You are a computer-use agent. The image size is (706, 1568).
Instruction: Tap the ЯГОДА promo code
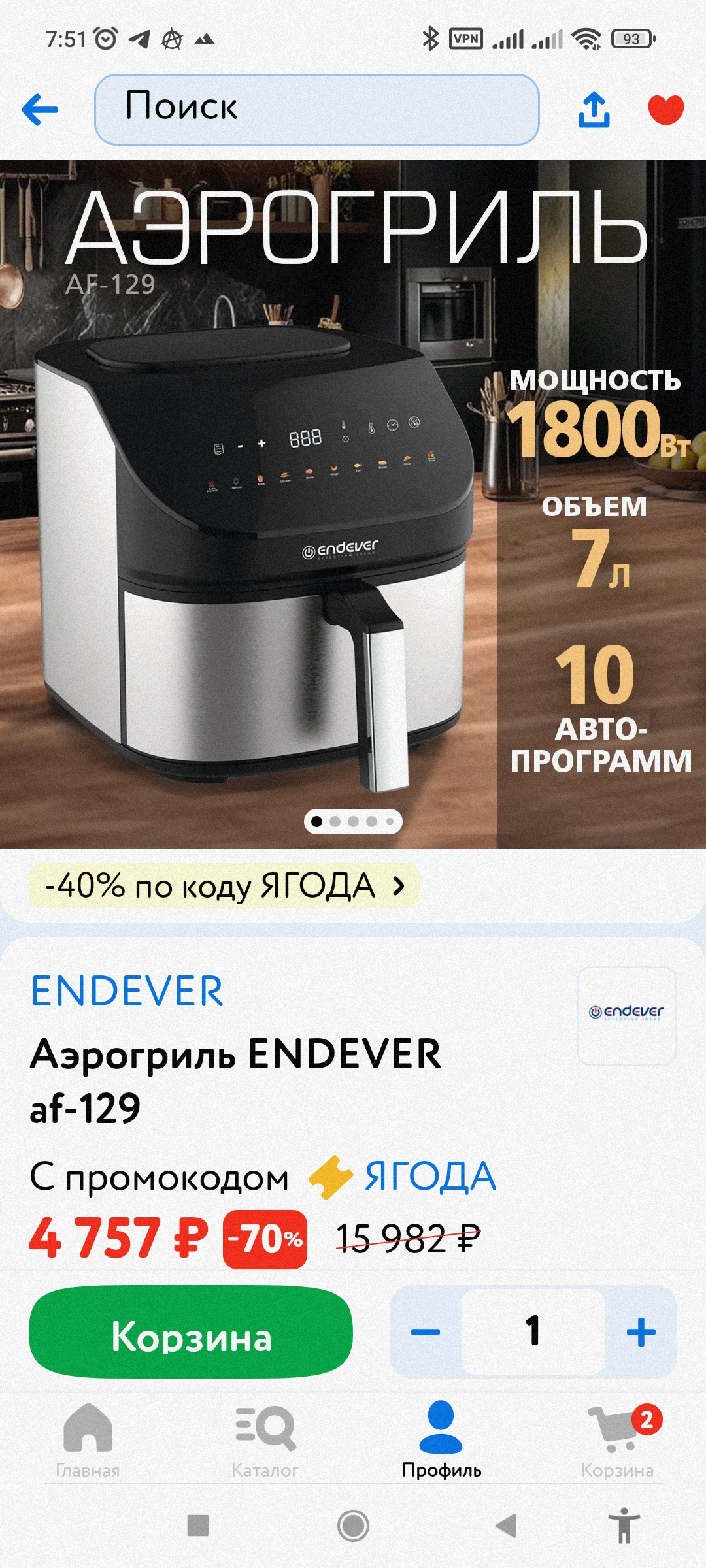point(429,1177)
